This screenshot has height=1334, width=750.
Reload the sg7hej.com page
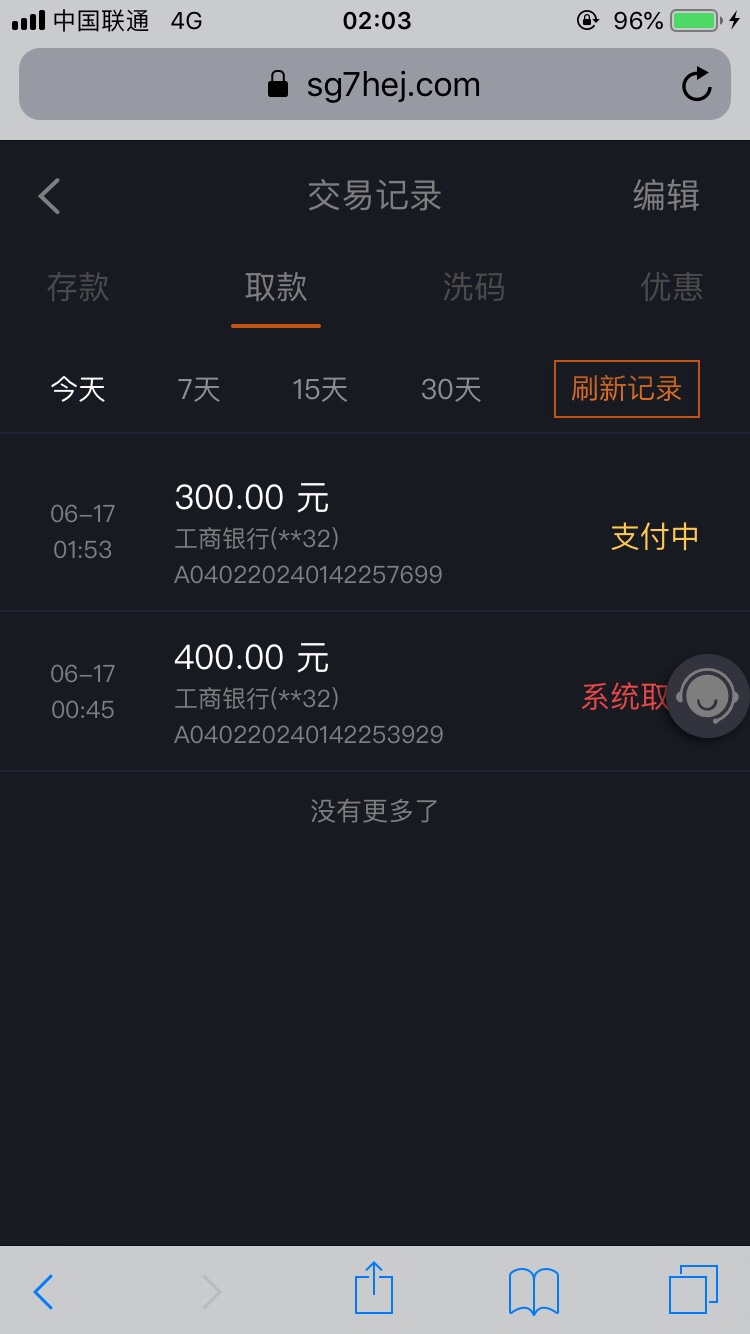(697, 84)
